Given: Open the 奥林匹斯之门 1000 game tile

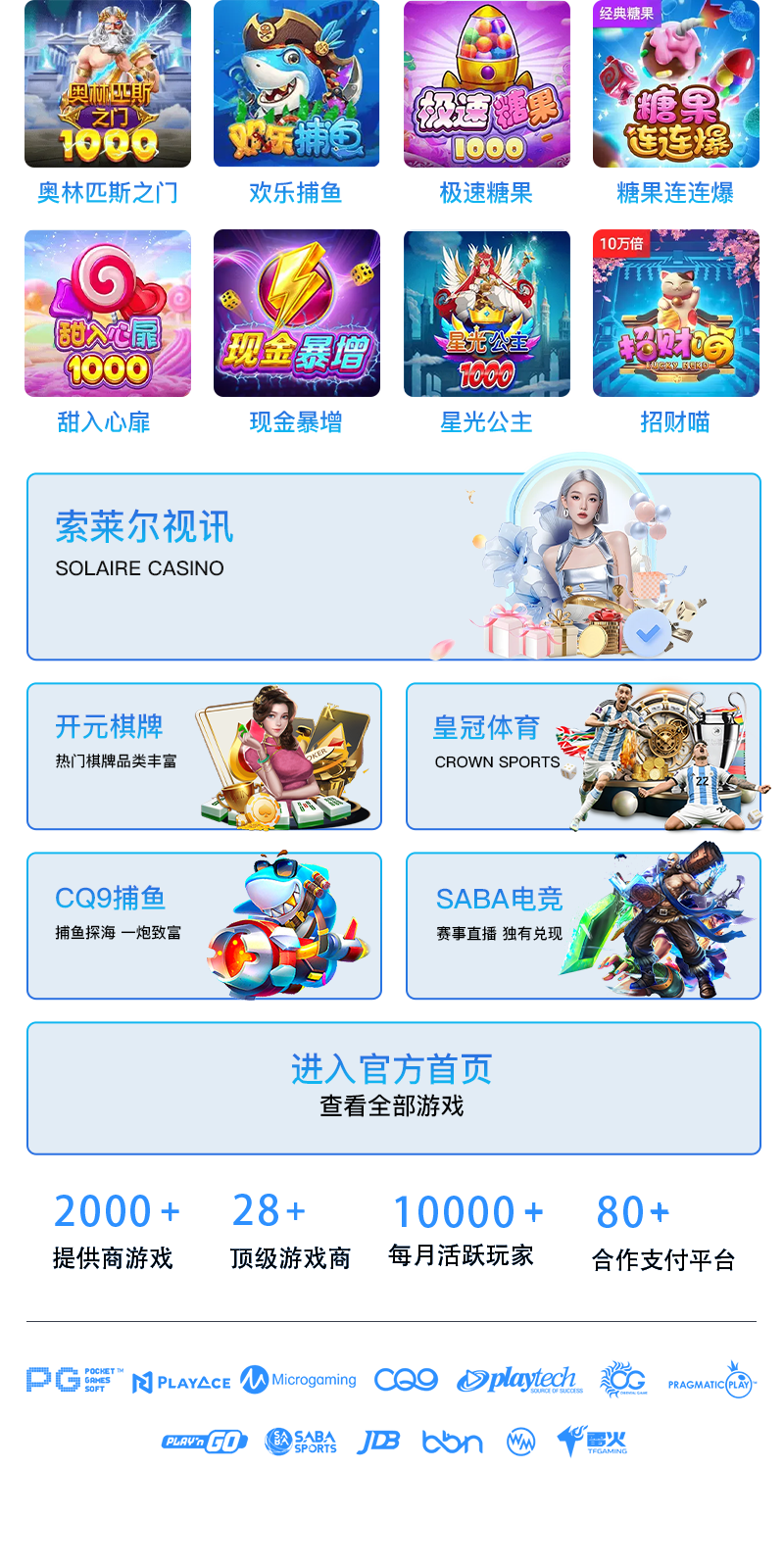Looking at the screenshot, I should [x=108, y=84].
